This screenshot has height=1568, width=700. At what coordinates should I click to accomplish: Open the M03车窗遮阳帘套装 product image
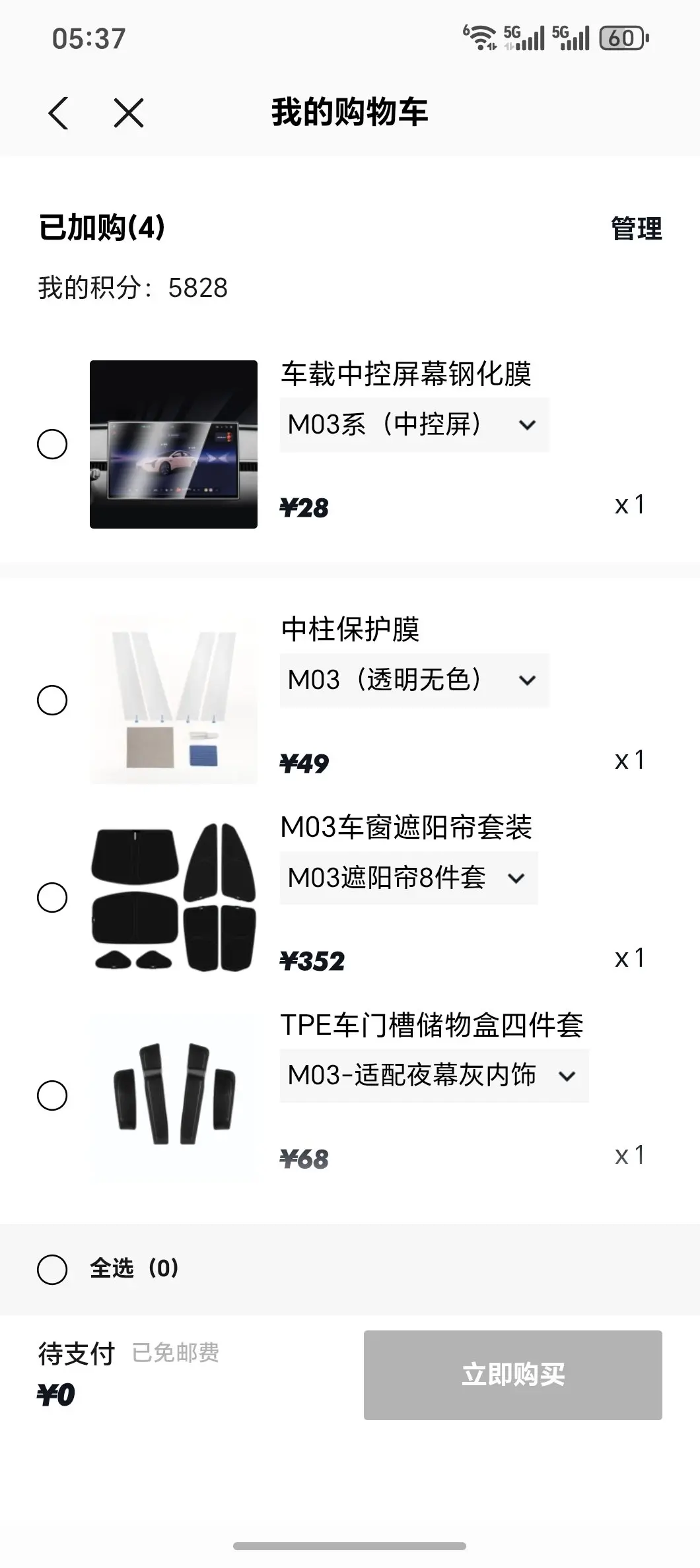174,898
